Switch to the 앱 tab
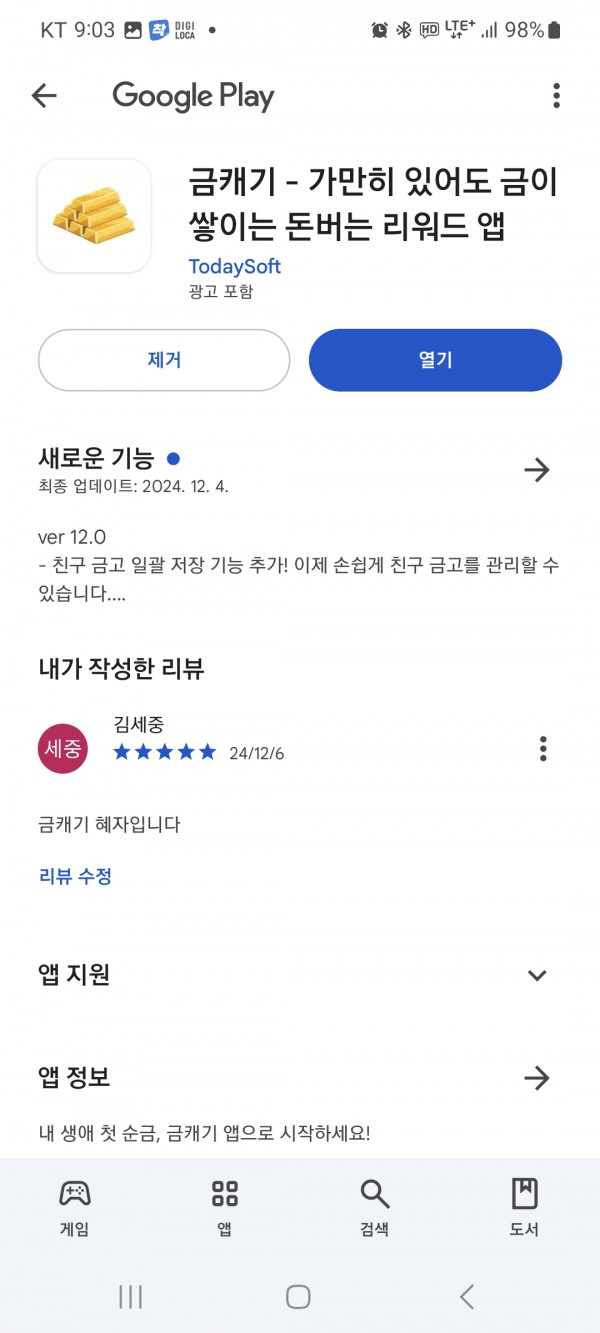The width and height of the screenshot is (600, 1333). [225, 1207]
